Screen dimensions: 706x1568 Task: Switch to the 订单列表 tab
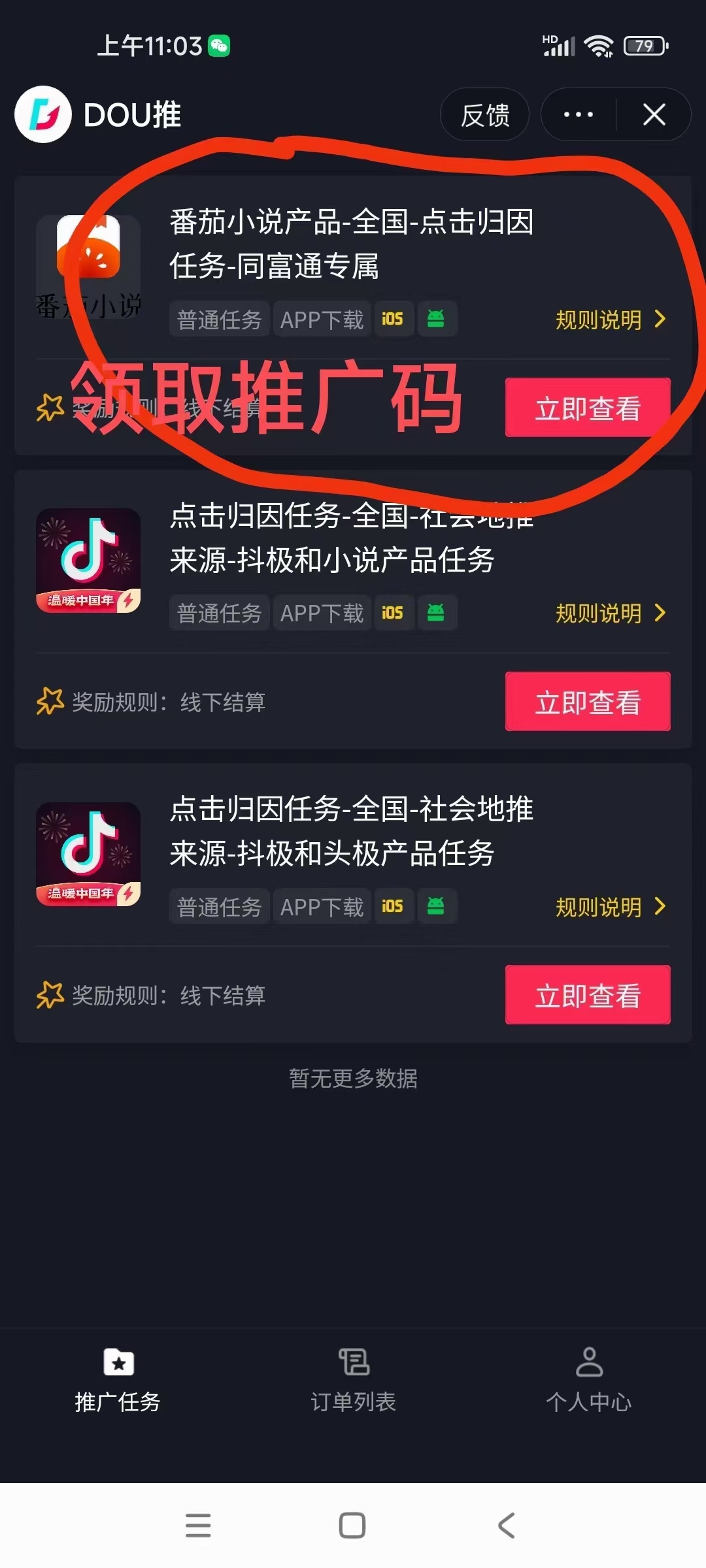tap(353, 1380)
